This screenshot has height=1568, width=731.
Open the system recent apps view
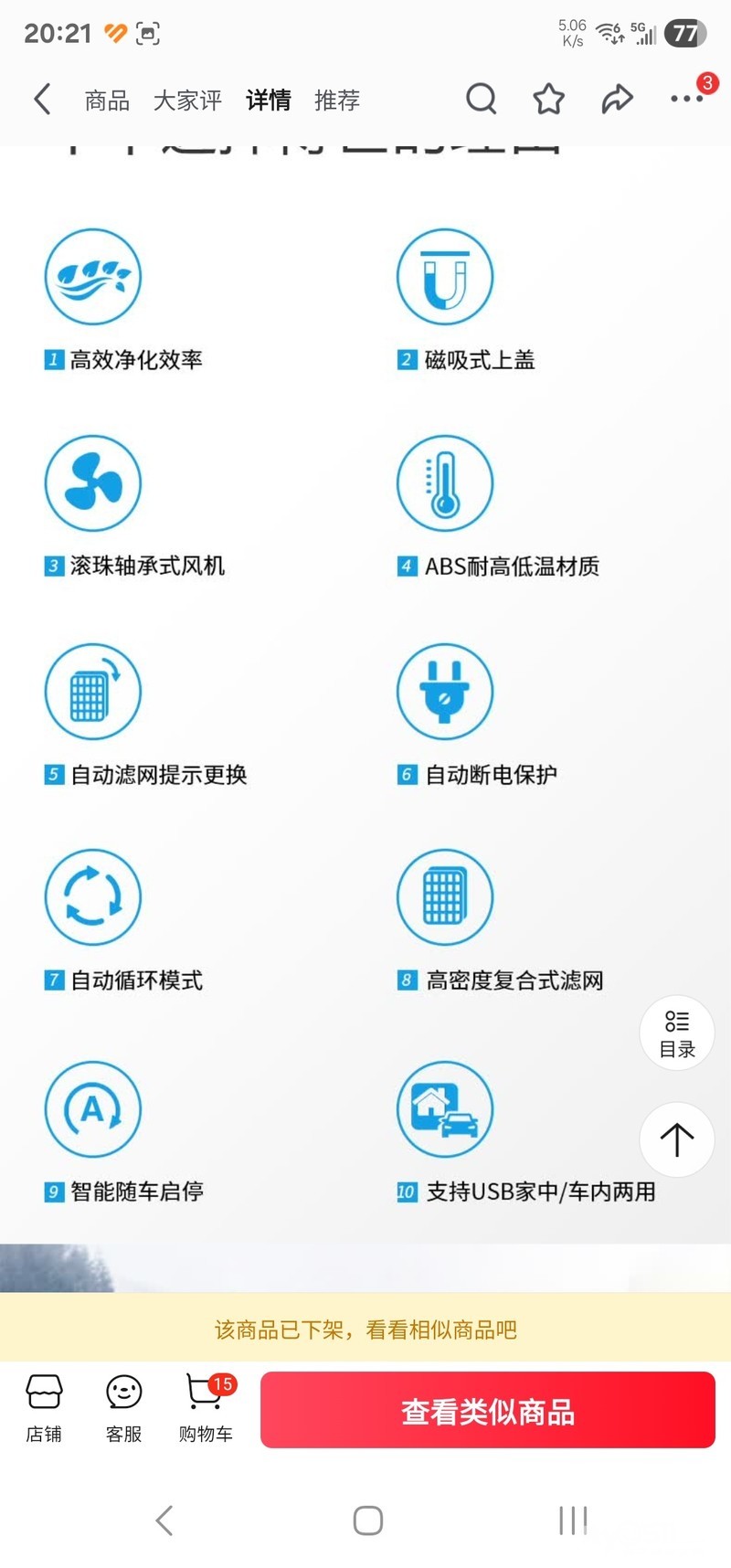(572, 1520)
